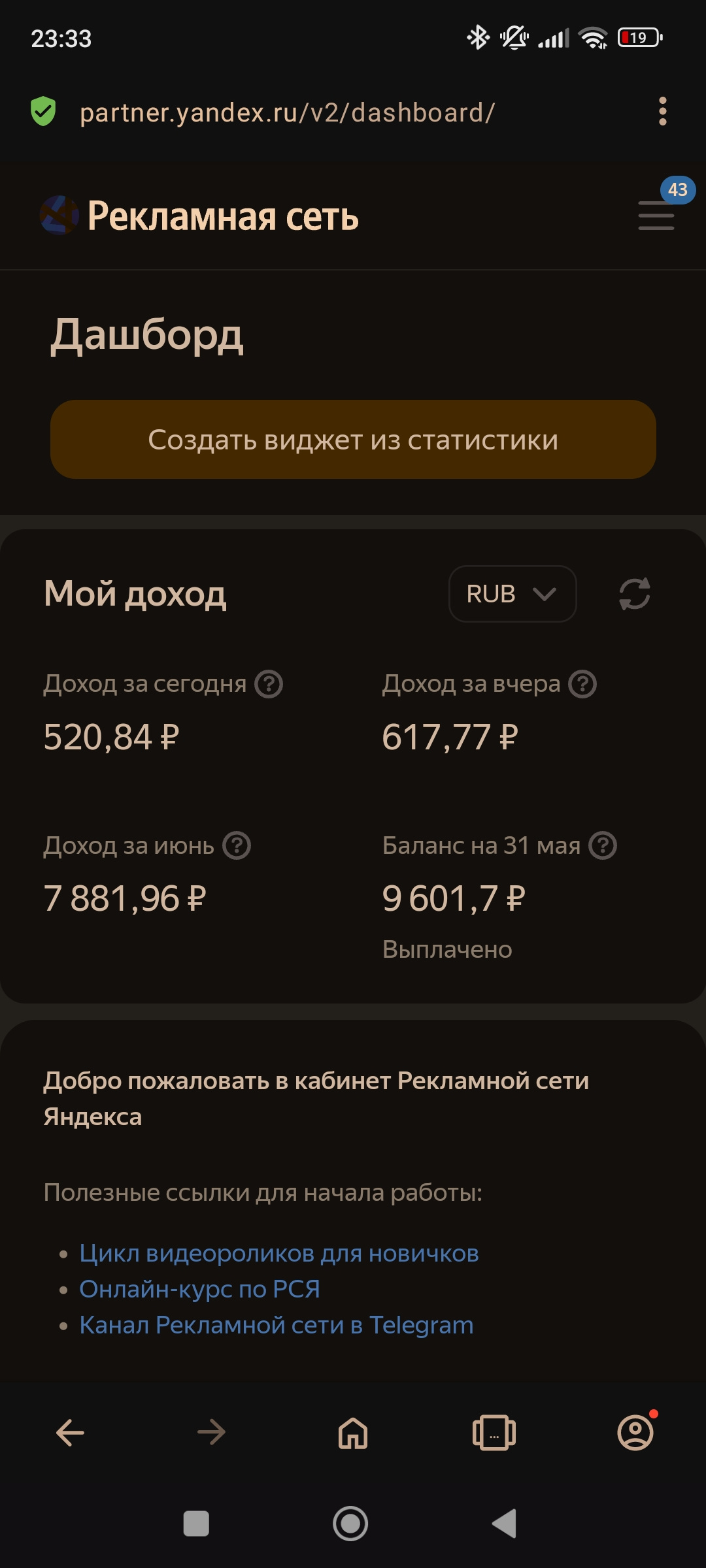Screen dimensions: 706x1568
Task: Open the browser profile icon
Action: click(x=635, y=1431)
